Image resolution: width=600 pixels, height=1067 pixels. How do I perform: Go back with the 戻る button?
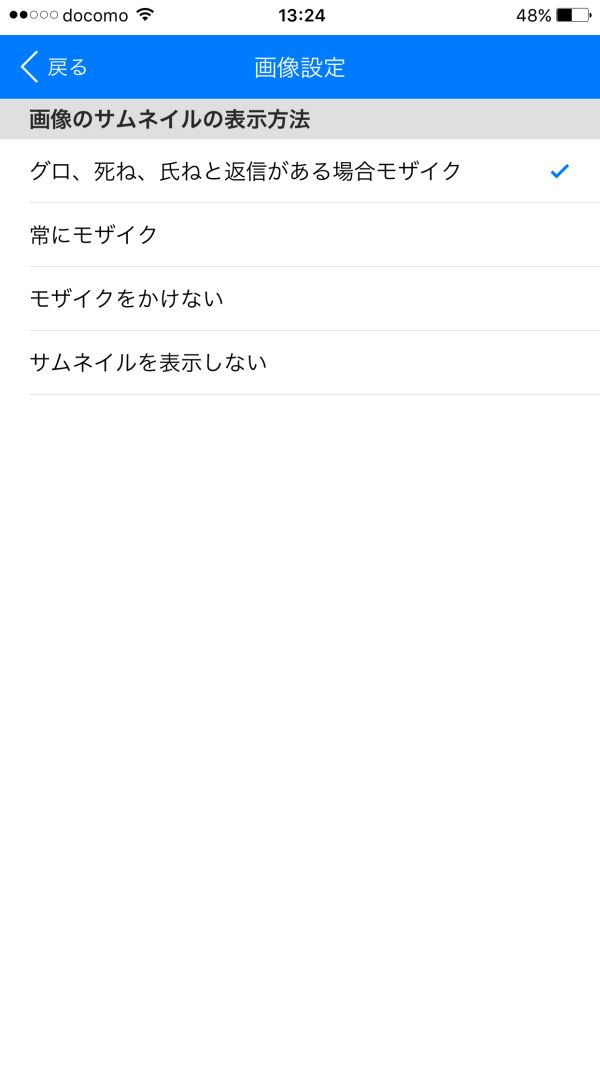[x=55, y=68]
